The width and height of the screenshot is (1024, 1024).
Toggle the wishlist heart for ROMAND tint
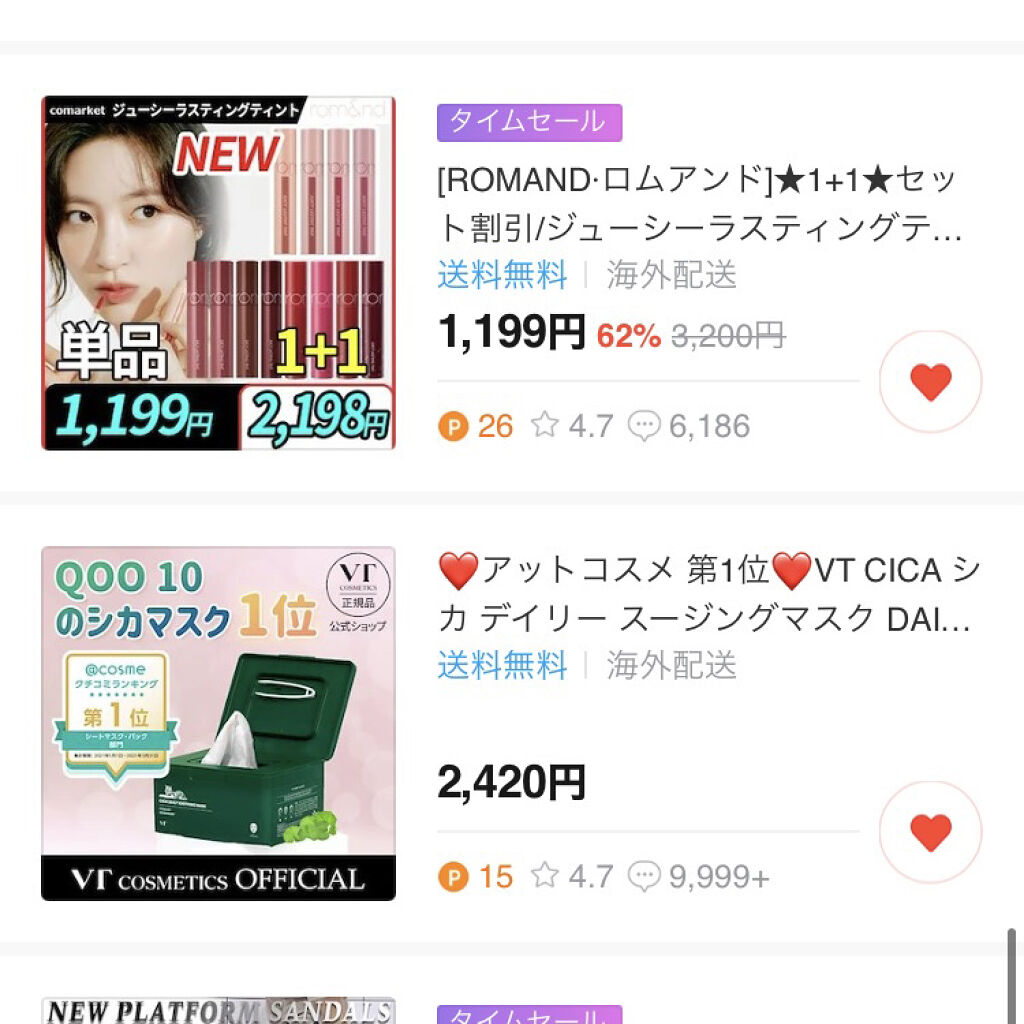pos(930,382)
